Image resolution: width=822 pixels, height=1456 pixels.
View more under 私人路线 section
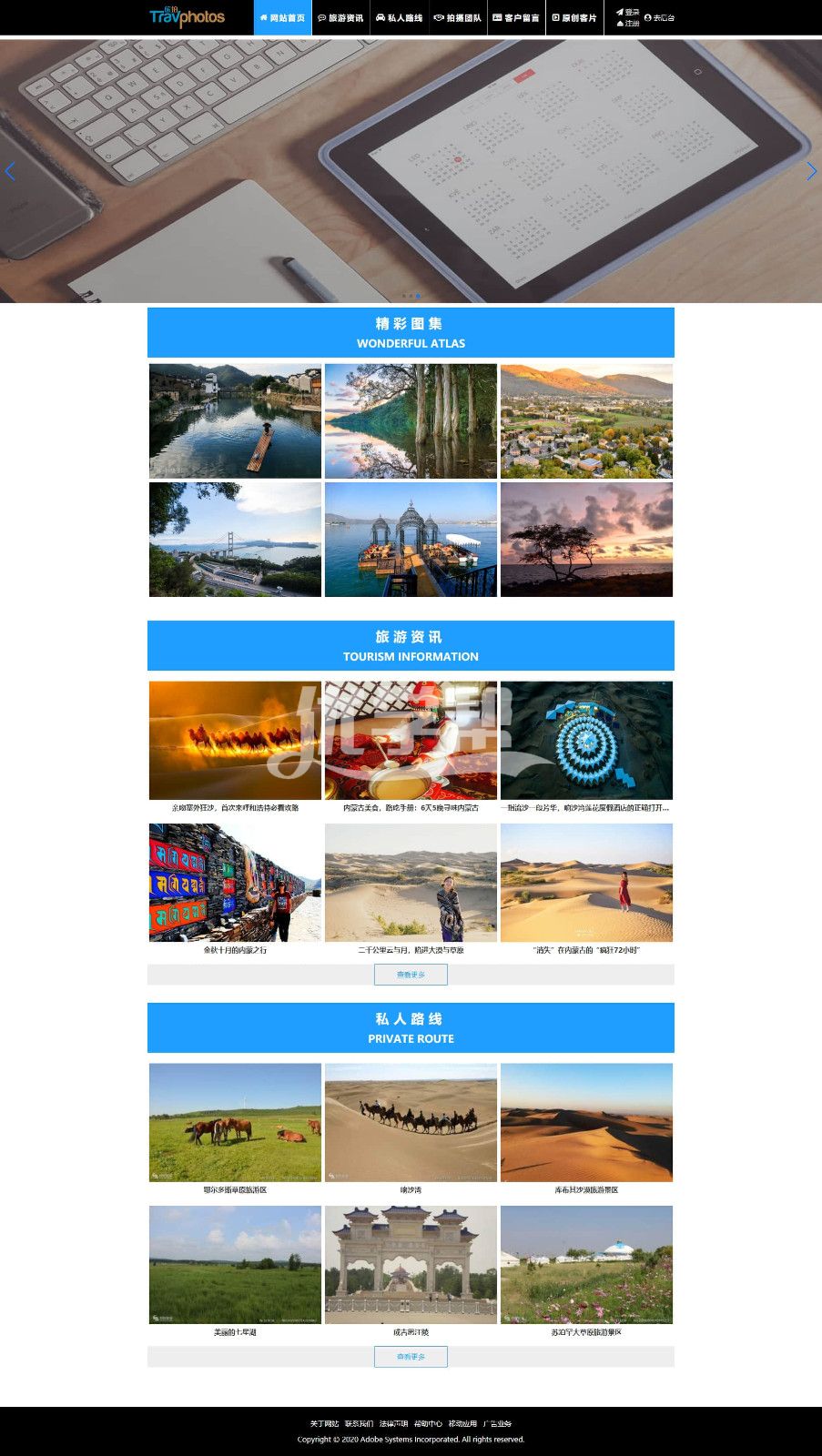pos(411,1357)
